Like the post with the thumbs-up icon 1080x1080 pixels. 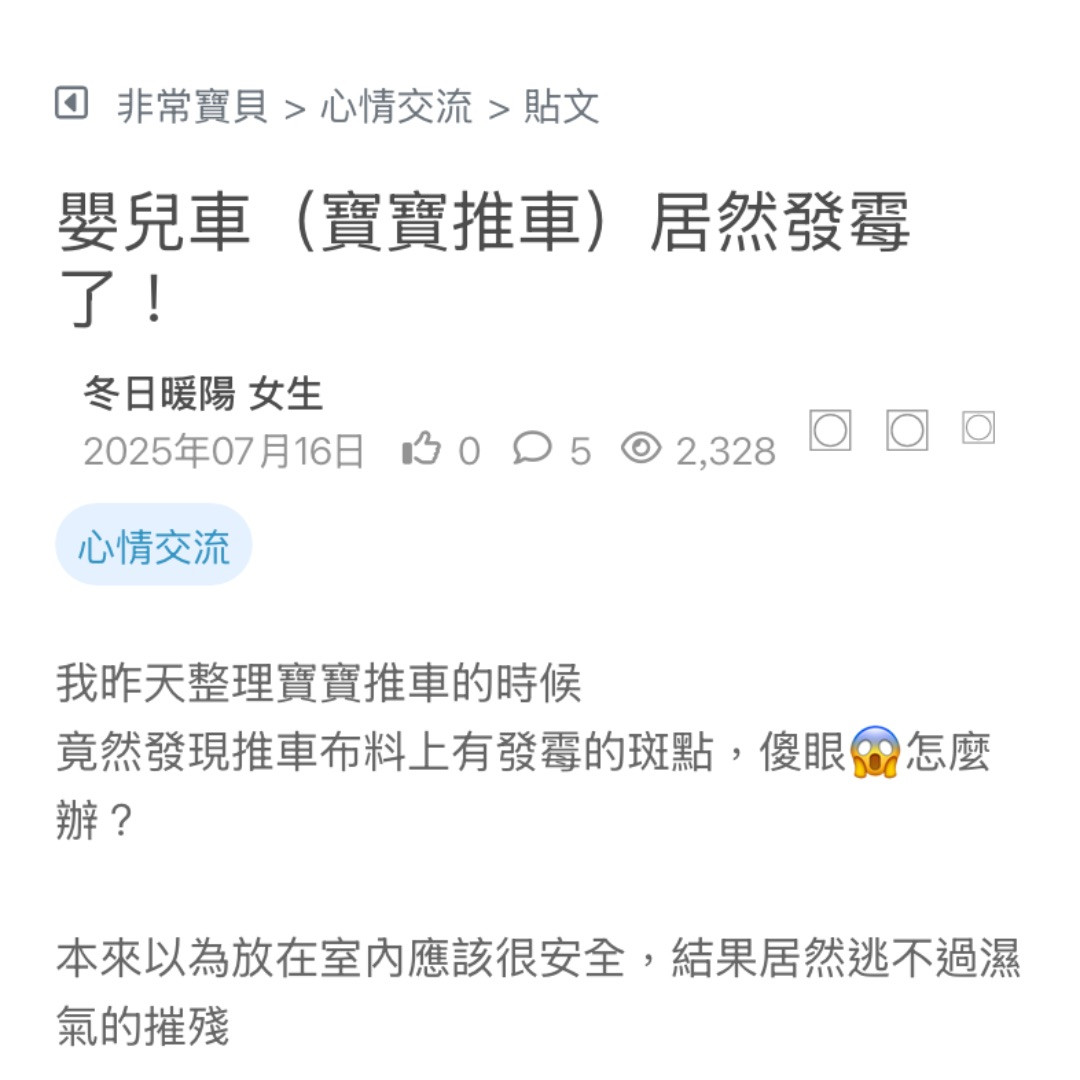(421, 450)
